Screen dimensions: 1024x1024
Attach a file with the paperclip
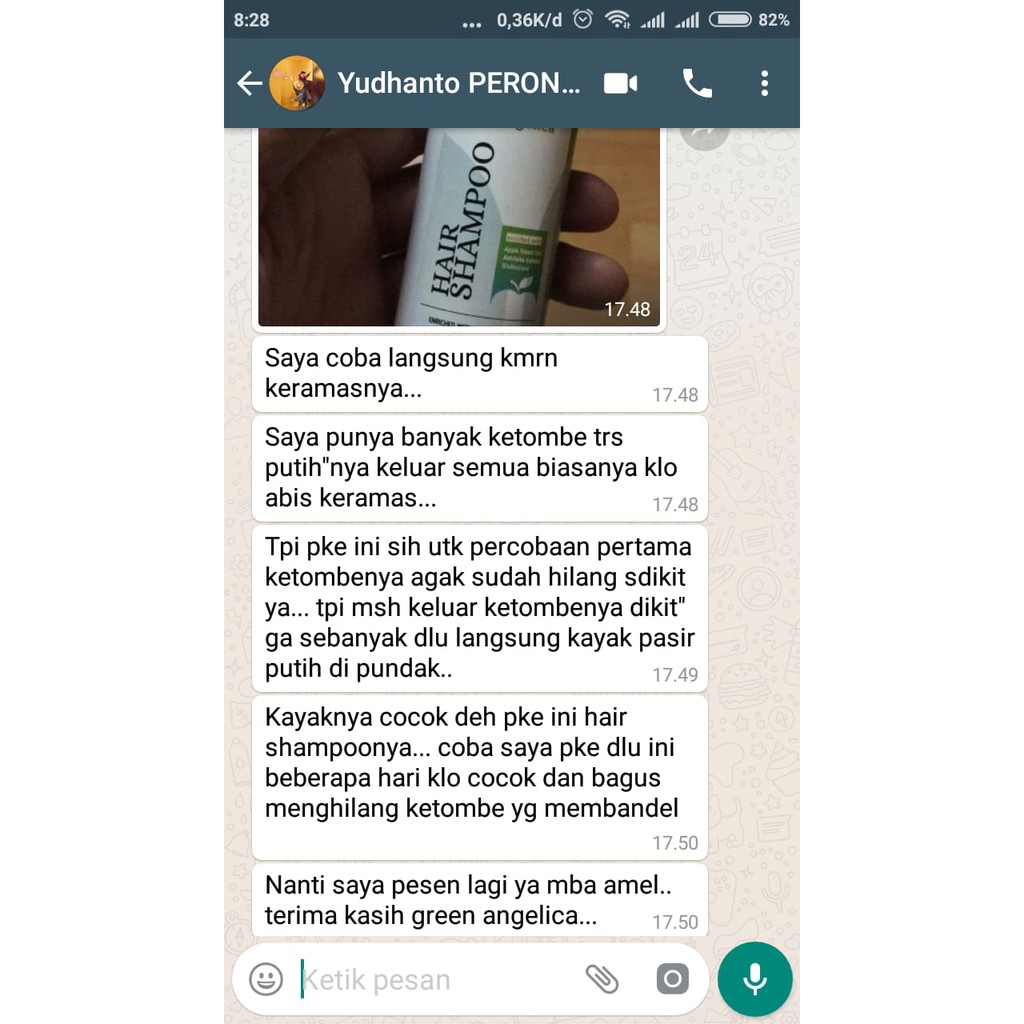602,979
